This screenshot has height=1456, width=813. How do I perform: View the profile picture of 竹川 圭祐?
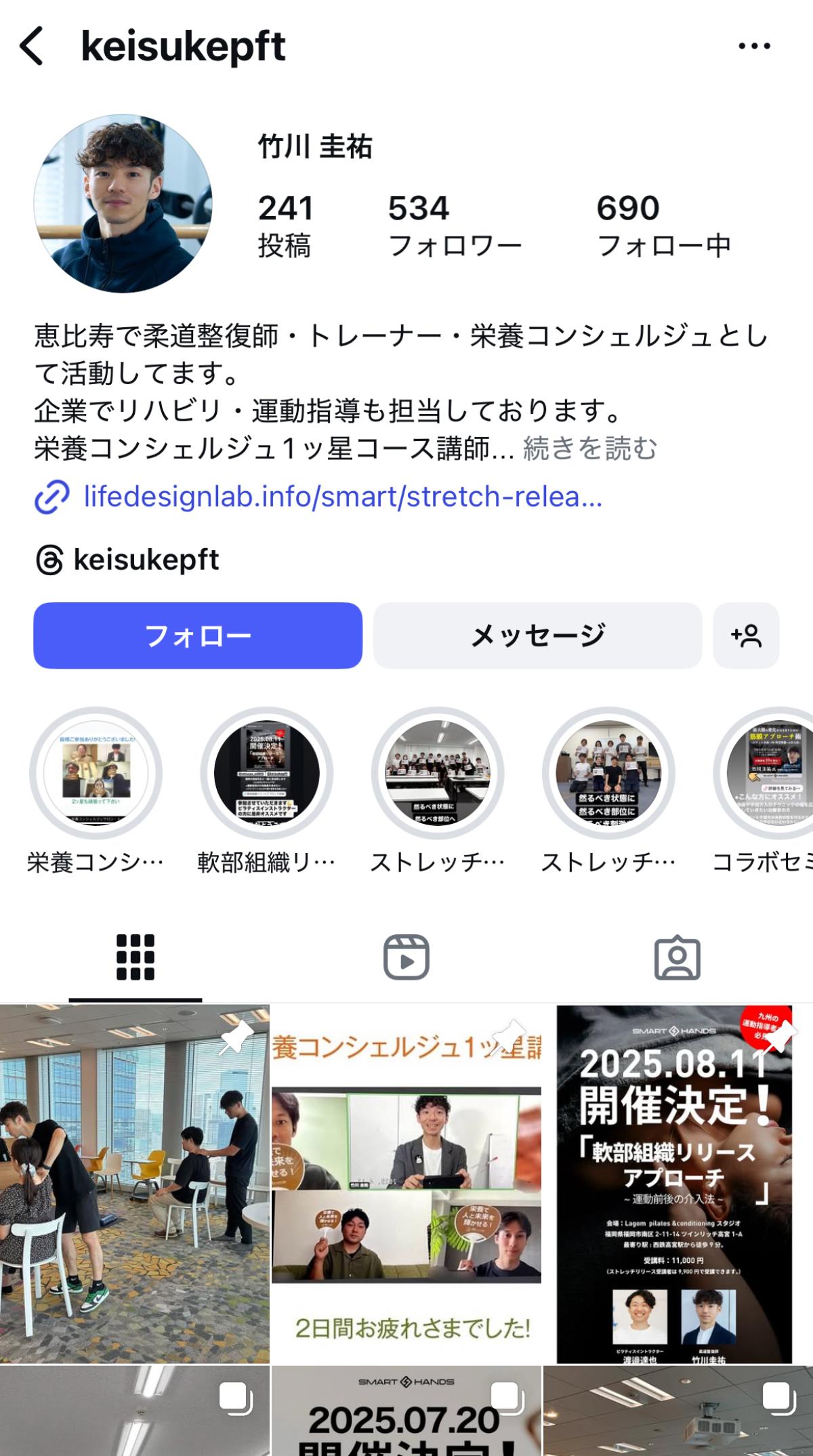click(123, 203)
